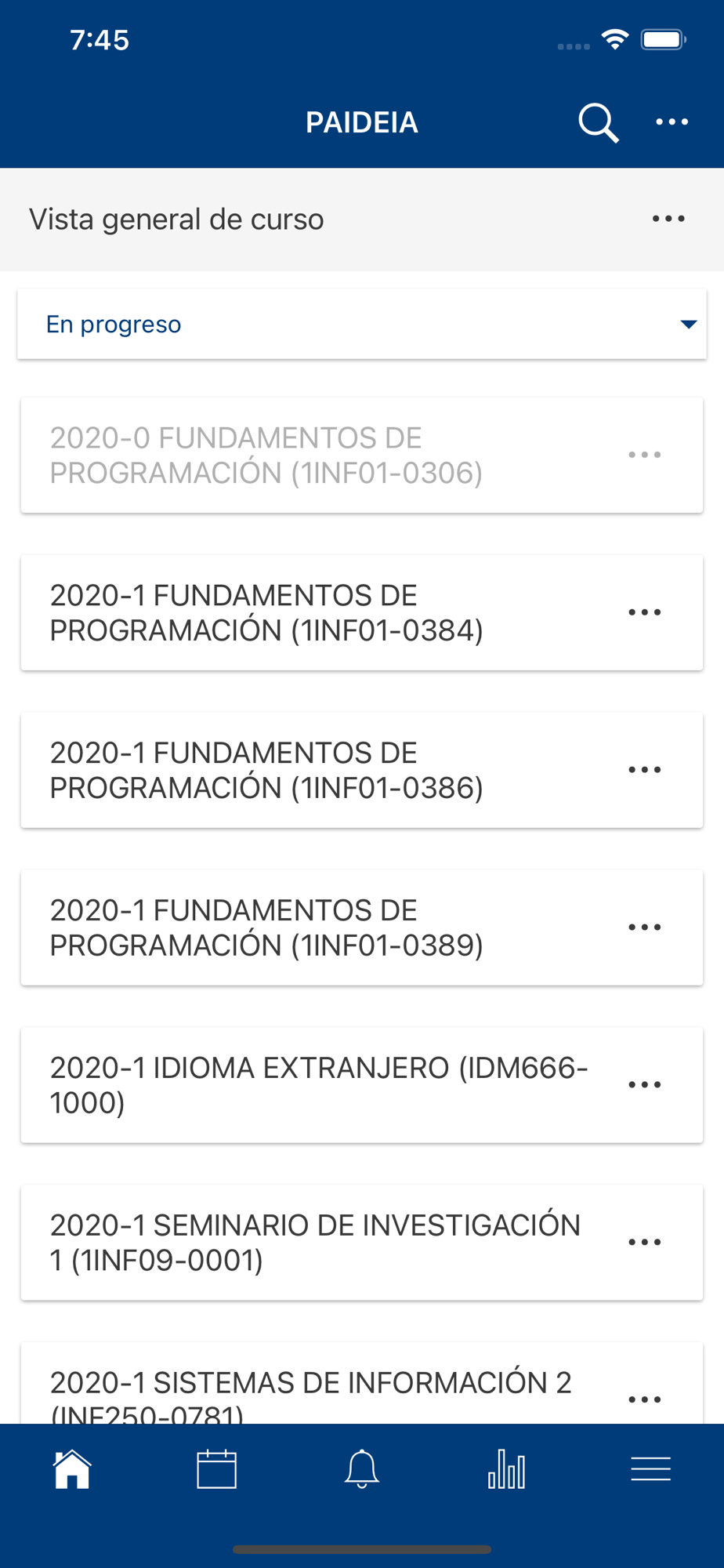724x1568 pixels.
Task: Show options for Idioma Extranjero (IDM666-1000)
Action: [645, 1085]
